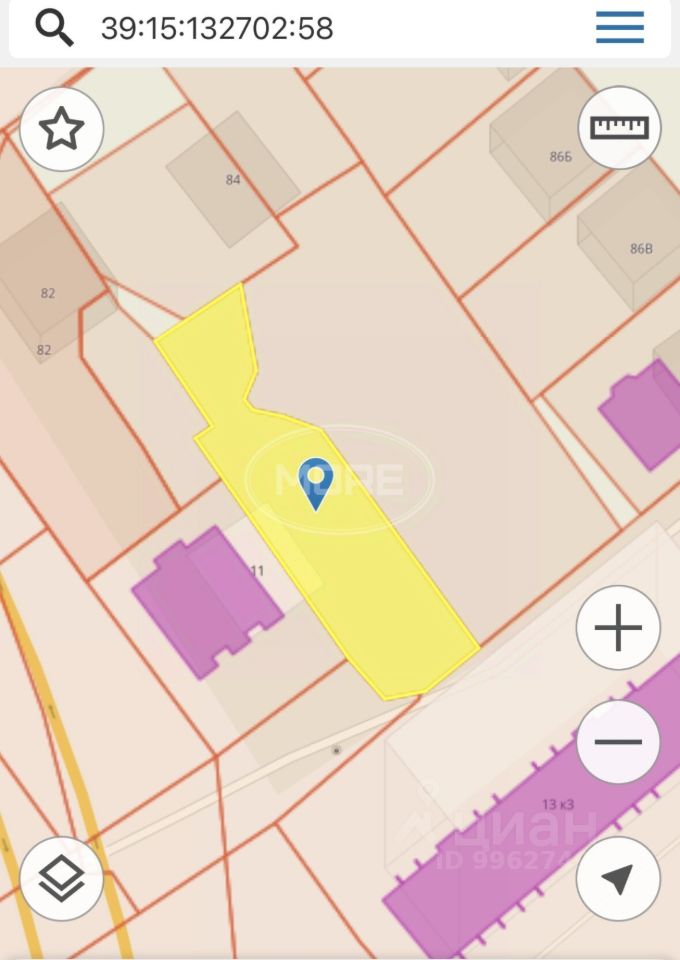
Task: Zoom in on the map
Action: click(618, 628)
